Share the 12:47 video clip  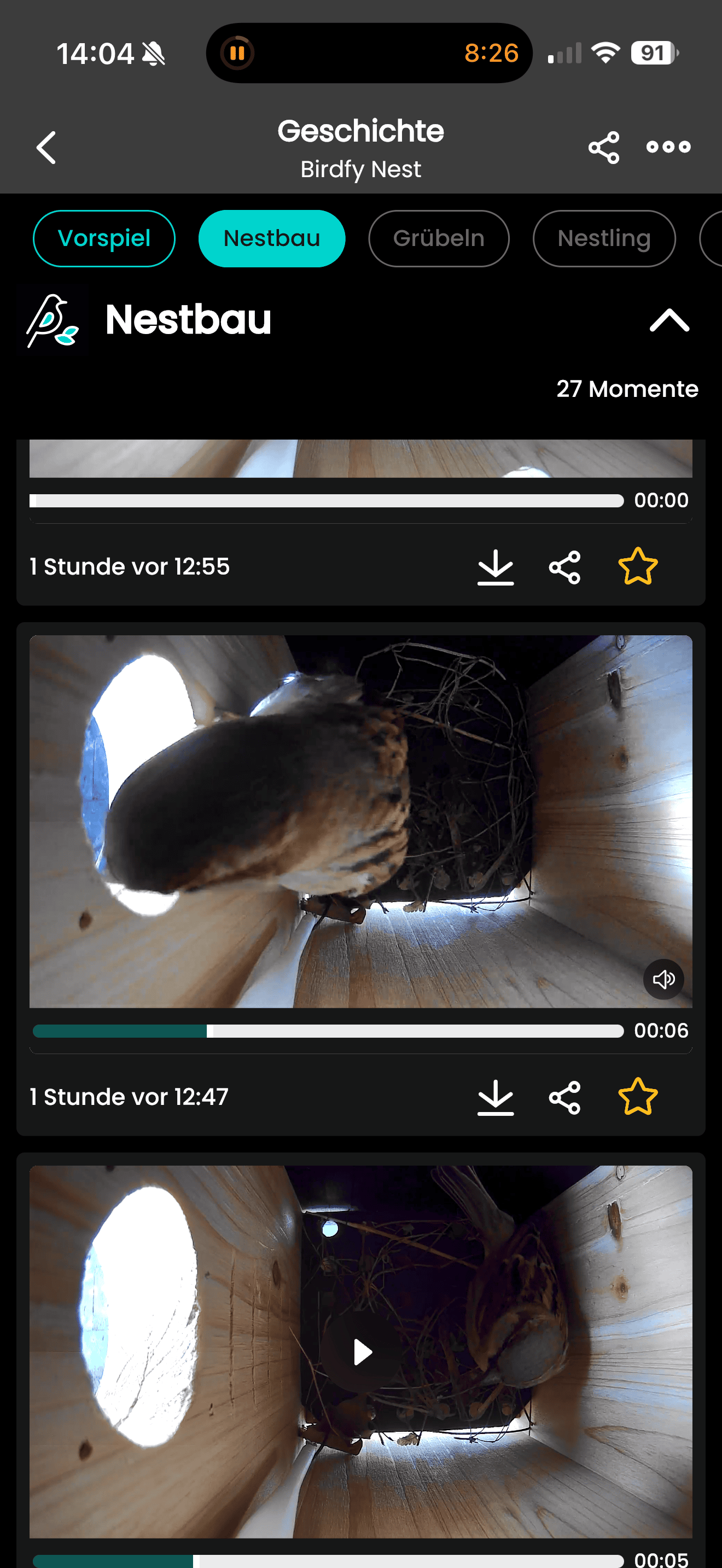(x=564, y=1097)
